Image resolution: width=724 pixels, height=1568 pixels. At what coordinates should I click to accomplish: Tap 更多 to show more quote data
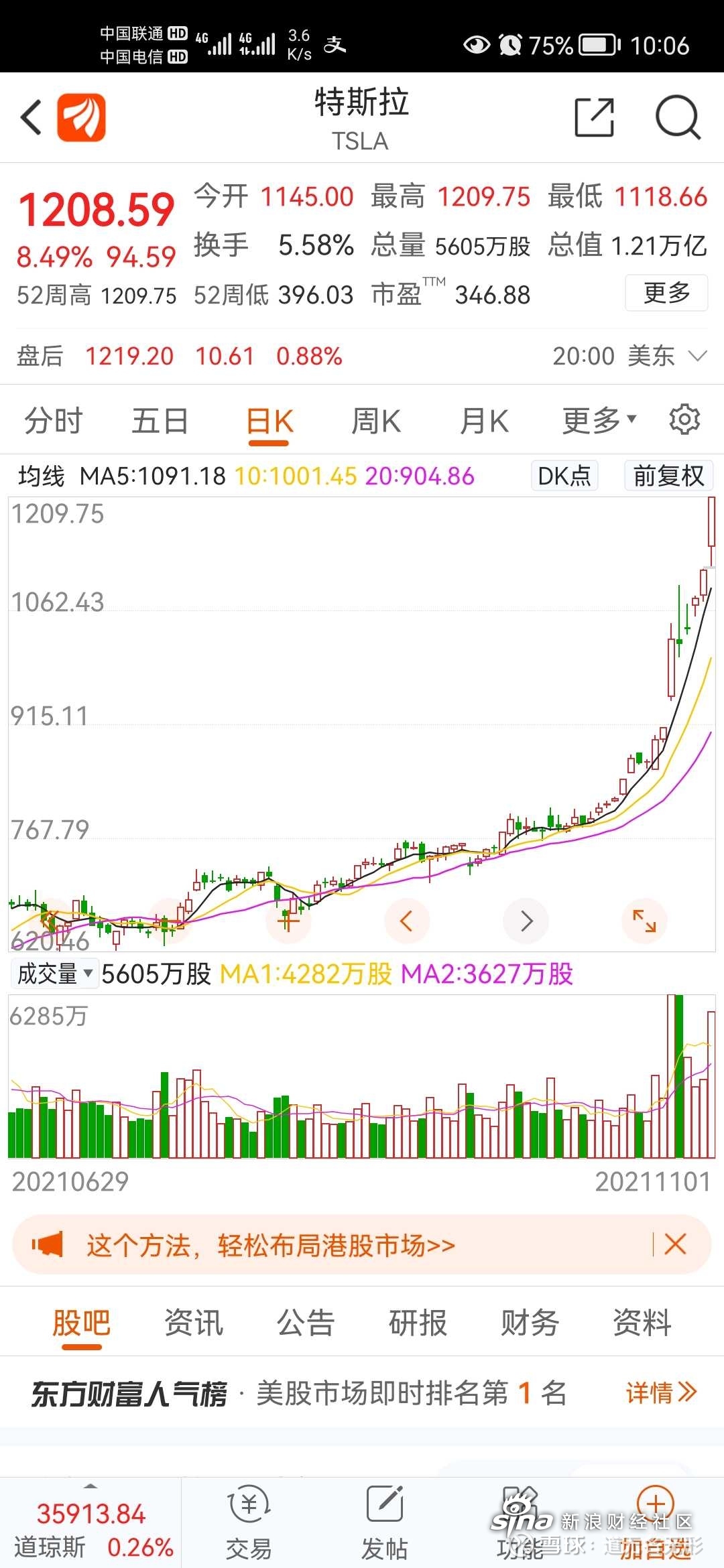point(666,293)
